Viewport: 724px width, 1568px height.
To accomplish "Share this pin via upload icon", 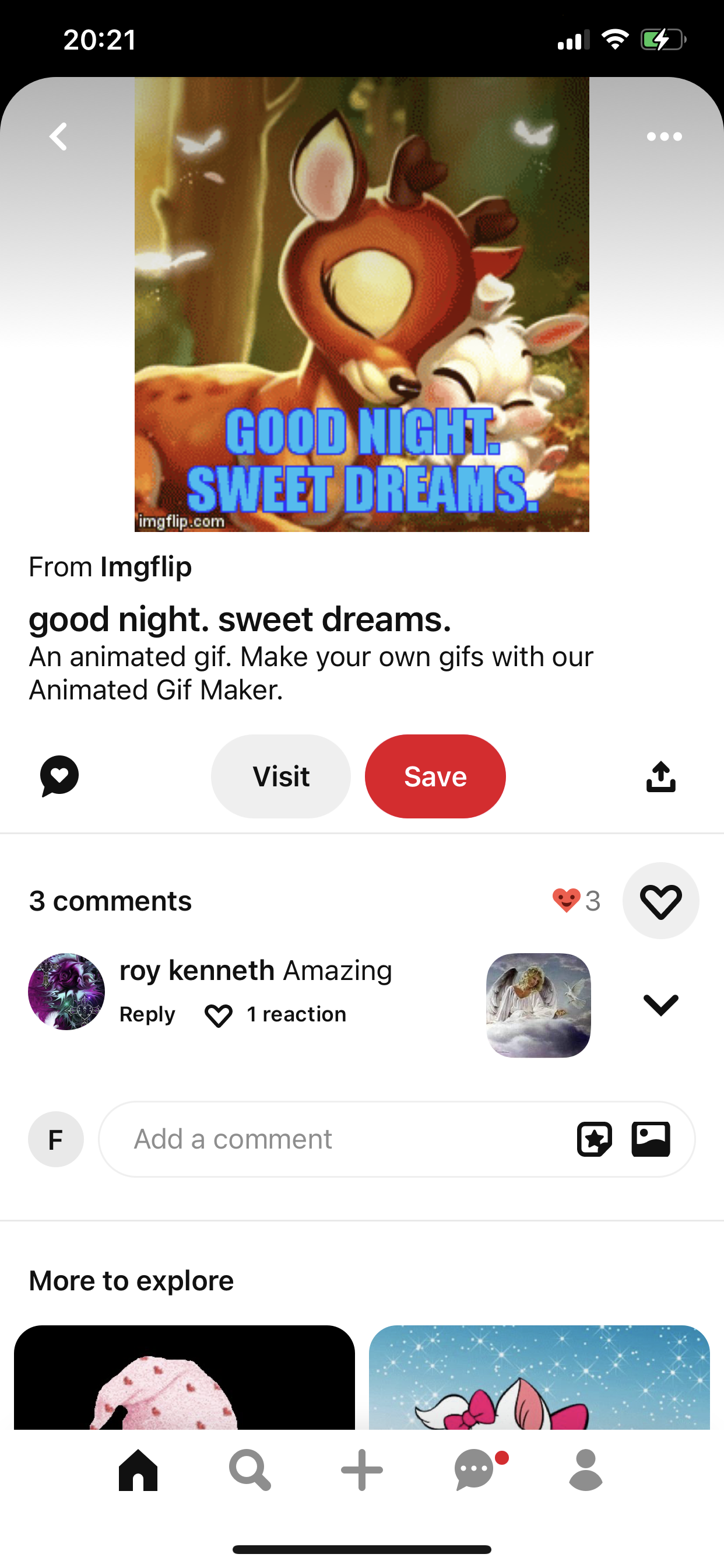I will (660, 776).
